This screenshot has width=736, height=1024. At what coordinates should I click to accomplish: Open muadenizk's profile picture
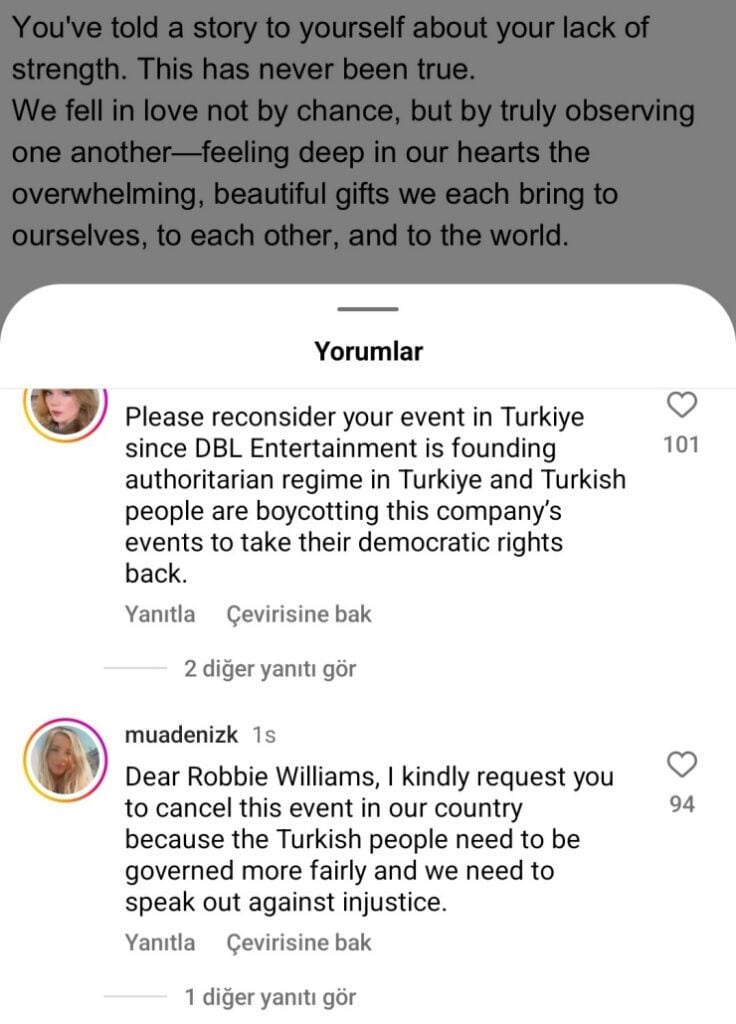[64, 760]
